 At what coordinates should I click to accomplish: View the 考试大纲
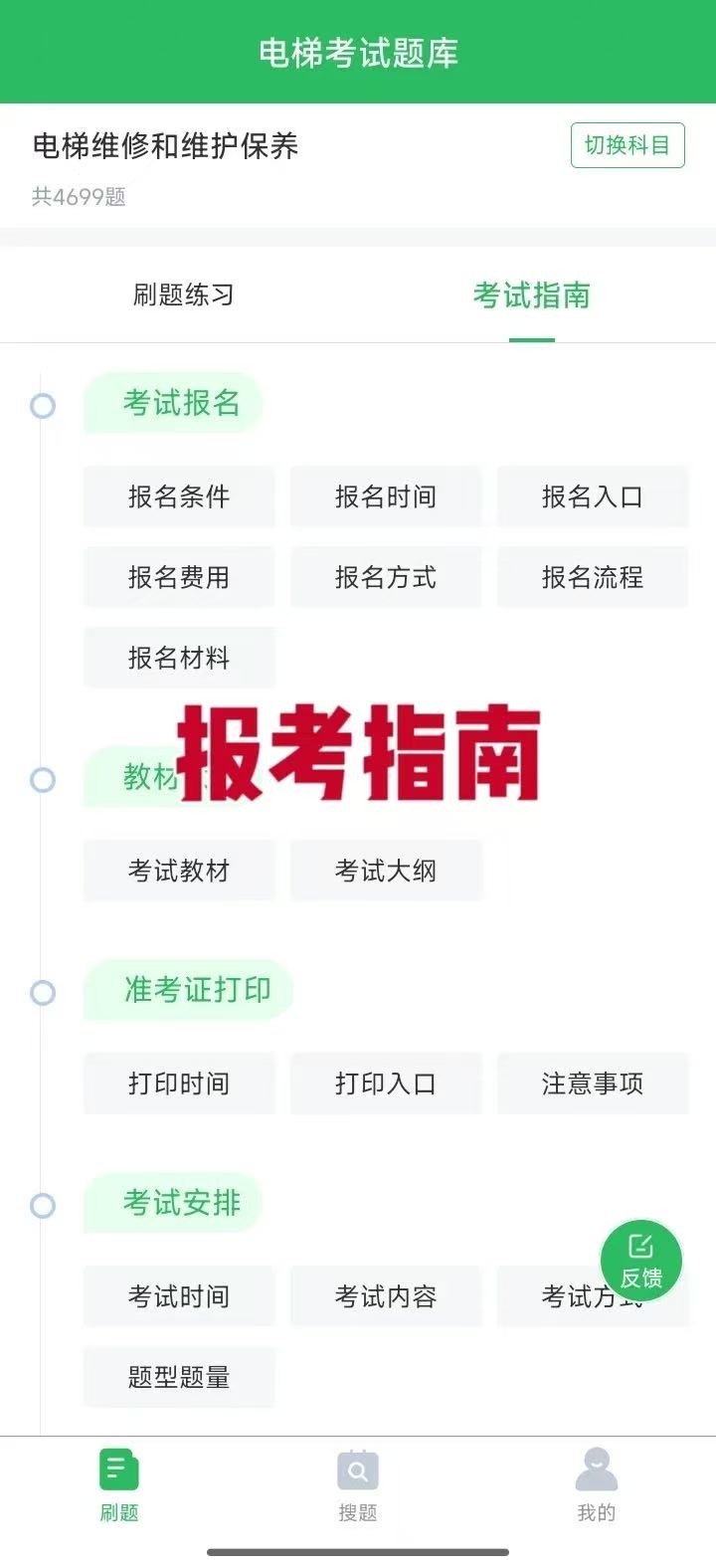click(x=386, y=871)
